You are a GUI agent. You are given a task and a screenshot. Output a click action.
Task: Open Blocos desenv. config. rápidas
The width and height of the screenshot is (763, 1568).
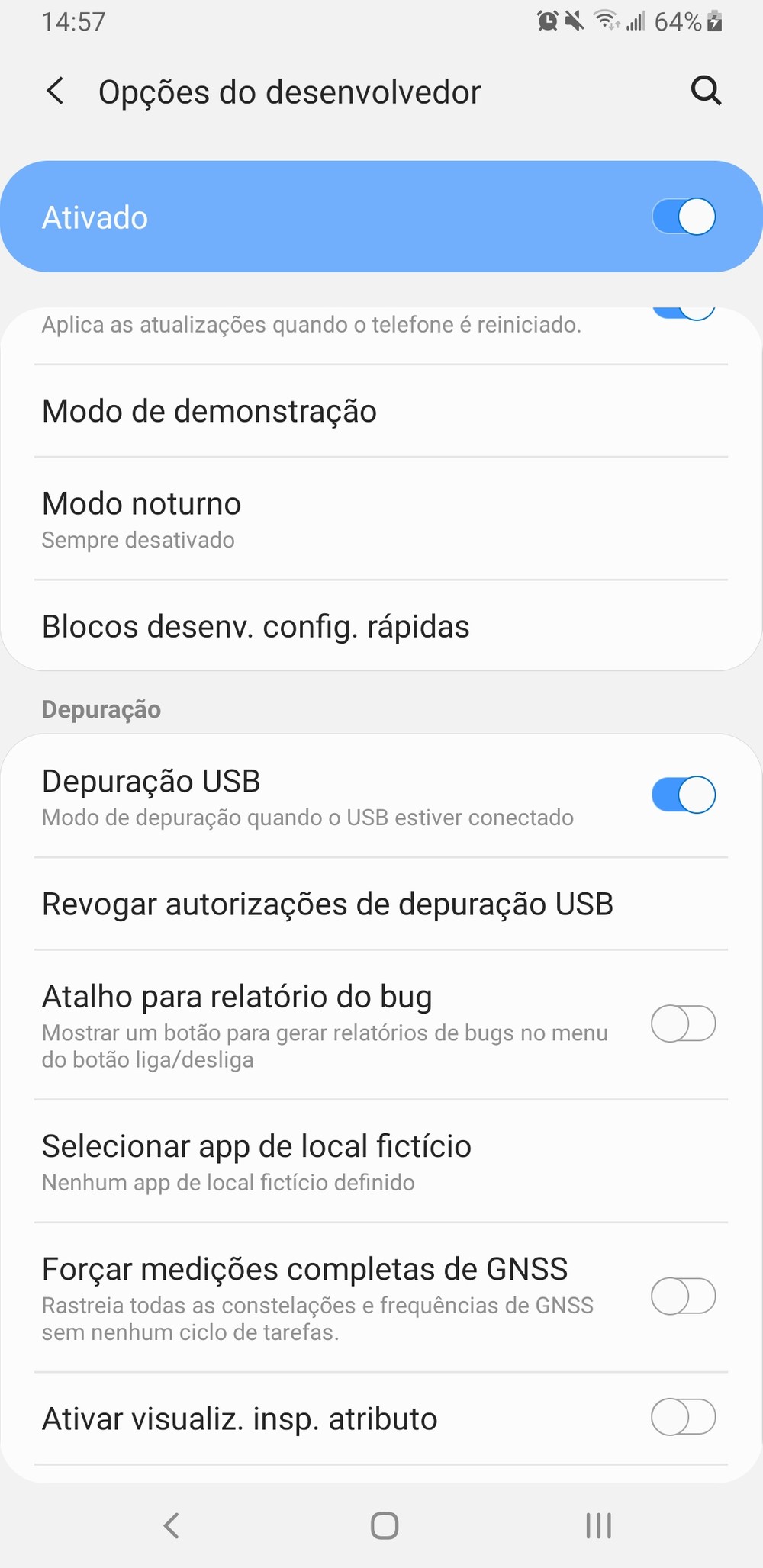point(381,627)
